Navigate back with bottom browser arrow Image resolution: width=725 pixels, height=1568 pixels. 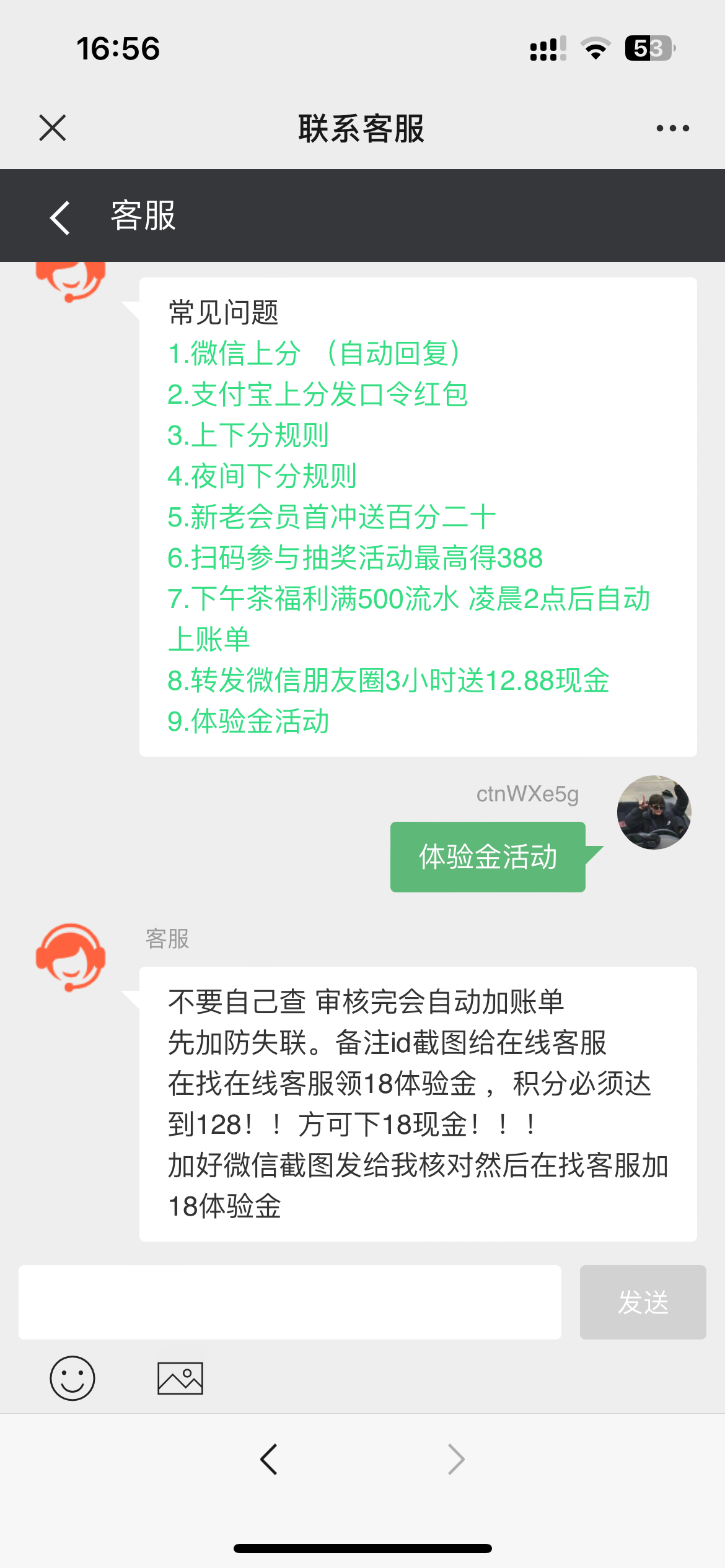pos(269,1460)
